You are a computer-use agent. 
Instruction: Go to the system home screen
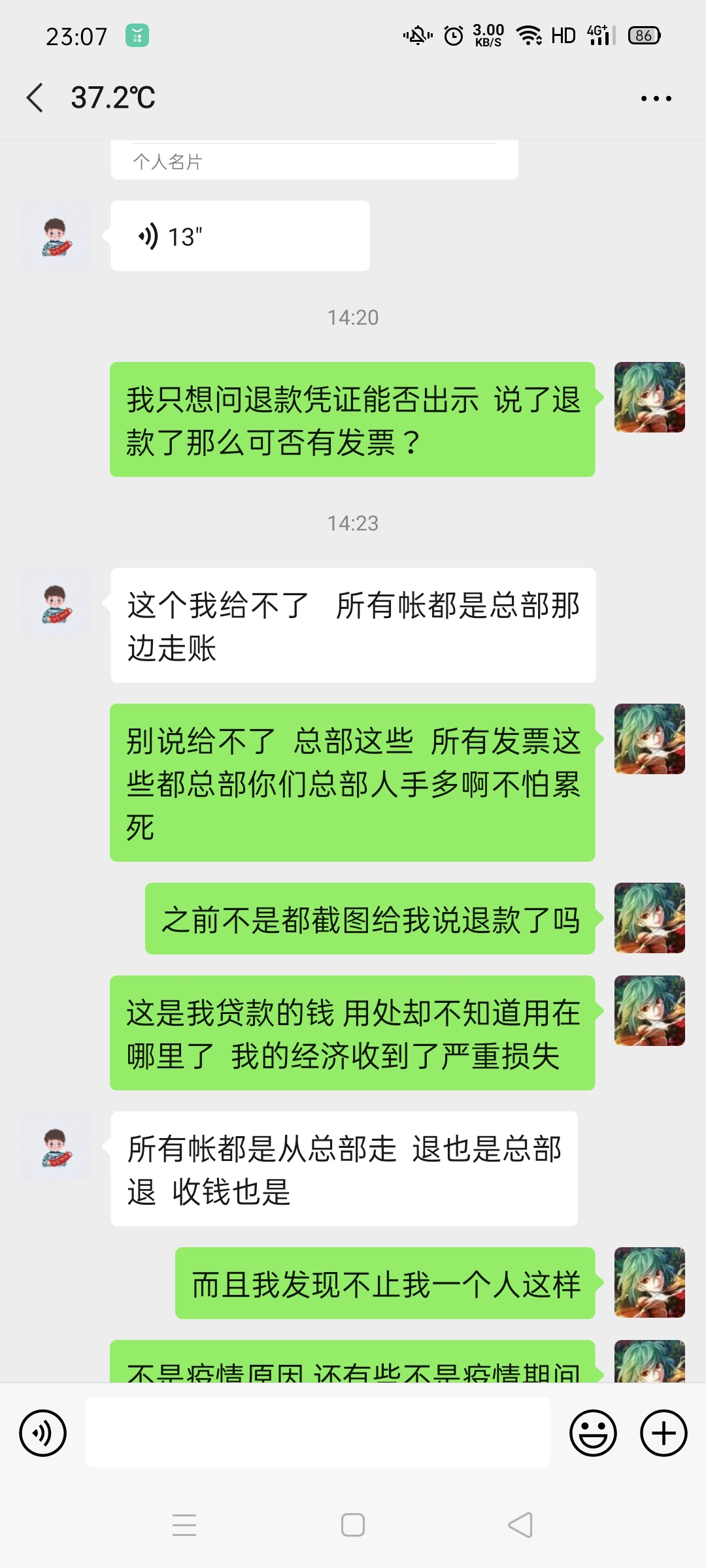(x=353, y=1525)
